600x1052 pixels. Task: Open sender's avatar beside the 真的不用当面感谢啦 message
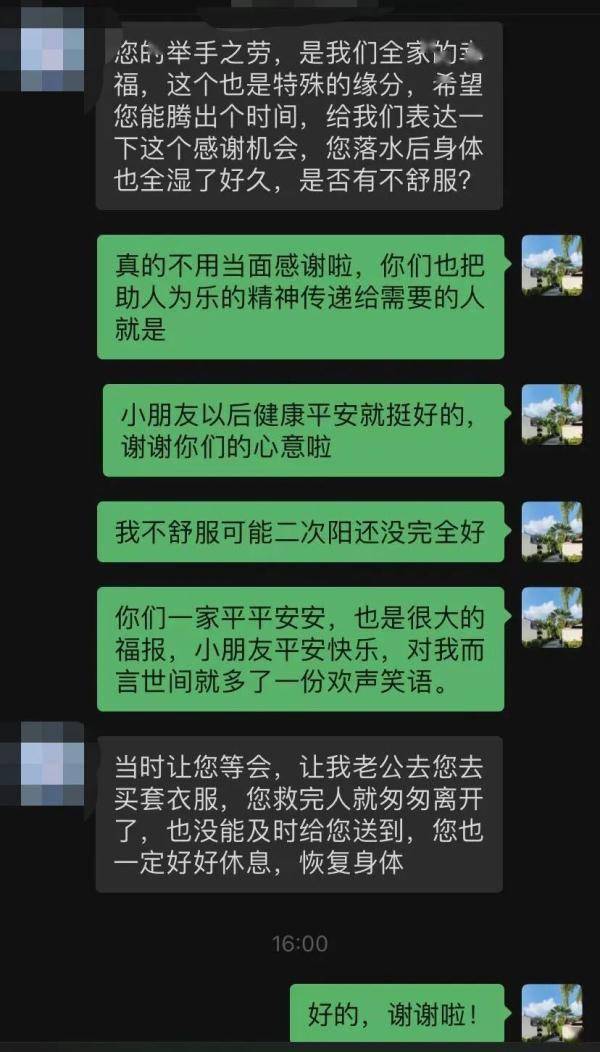click(x=551, y=265)
